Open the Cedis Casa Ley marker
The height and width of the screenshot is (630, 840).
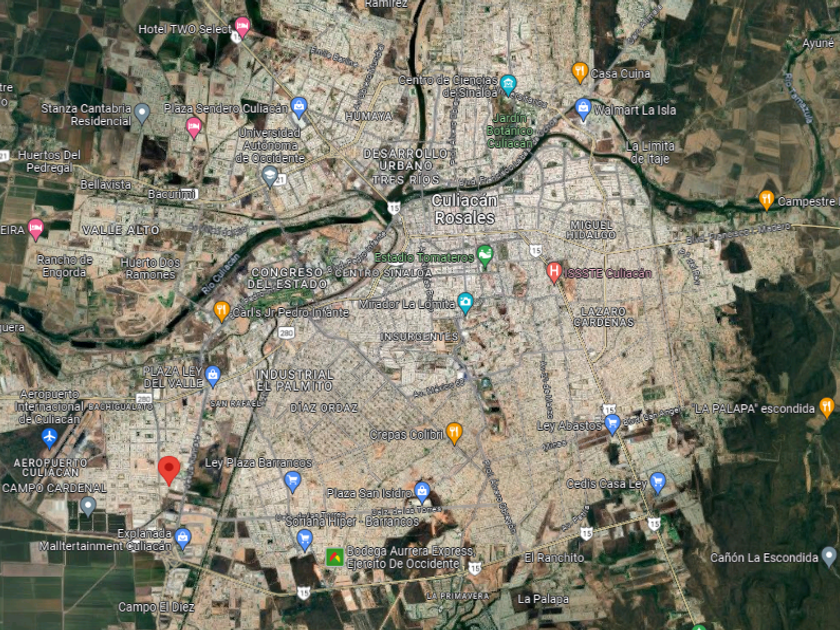(657, 483)
